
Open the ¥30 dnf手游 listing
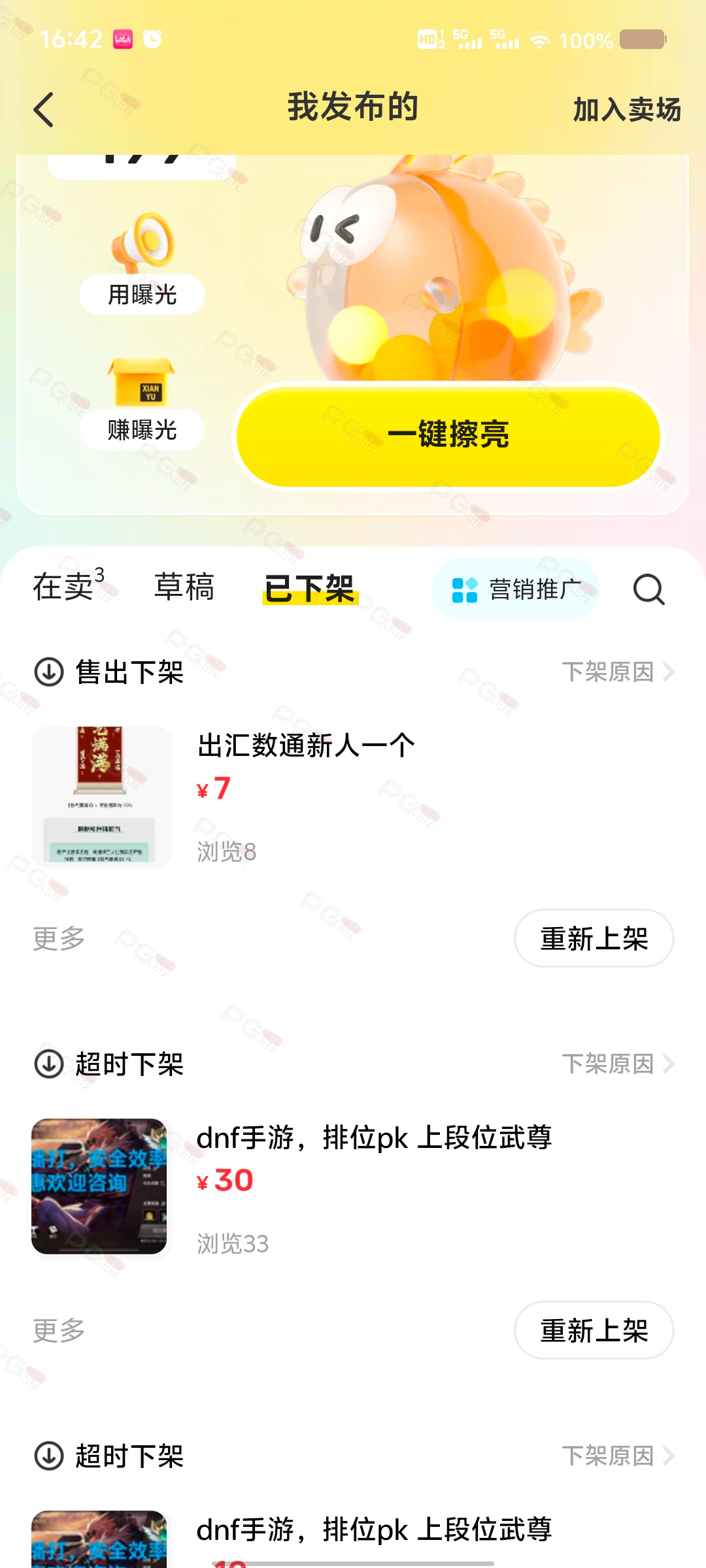coord(353,1189)
